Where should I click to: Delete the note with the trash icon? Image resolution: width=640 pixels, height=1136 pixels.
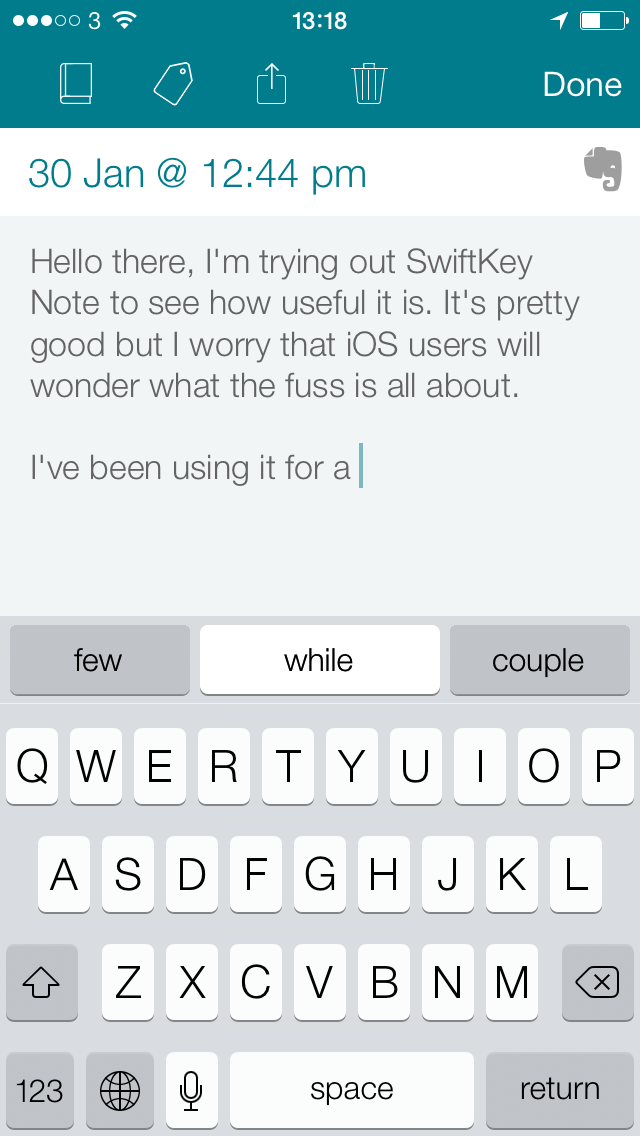click(370, 84)
